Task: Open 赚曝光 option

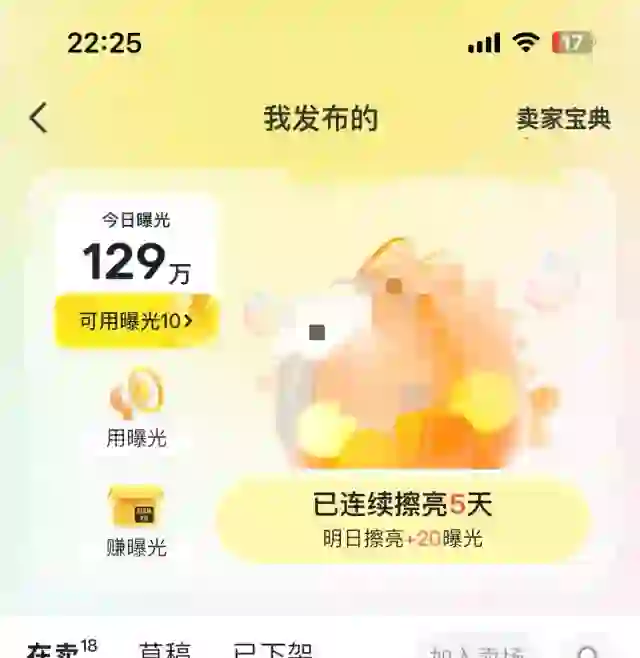Action: click(136, 520)
